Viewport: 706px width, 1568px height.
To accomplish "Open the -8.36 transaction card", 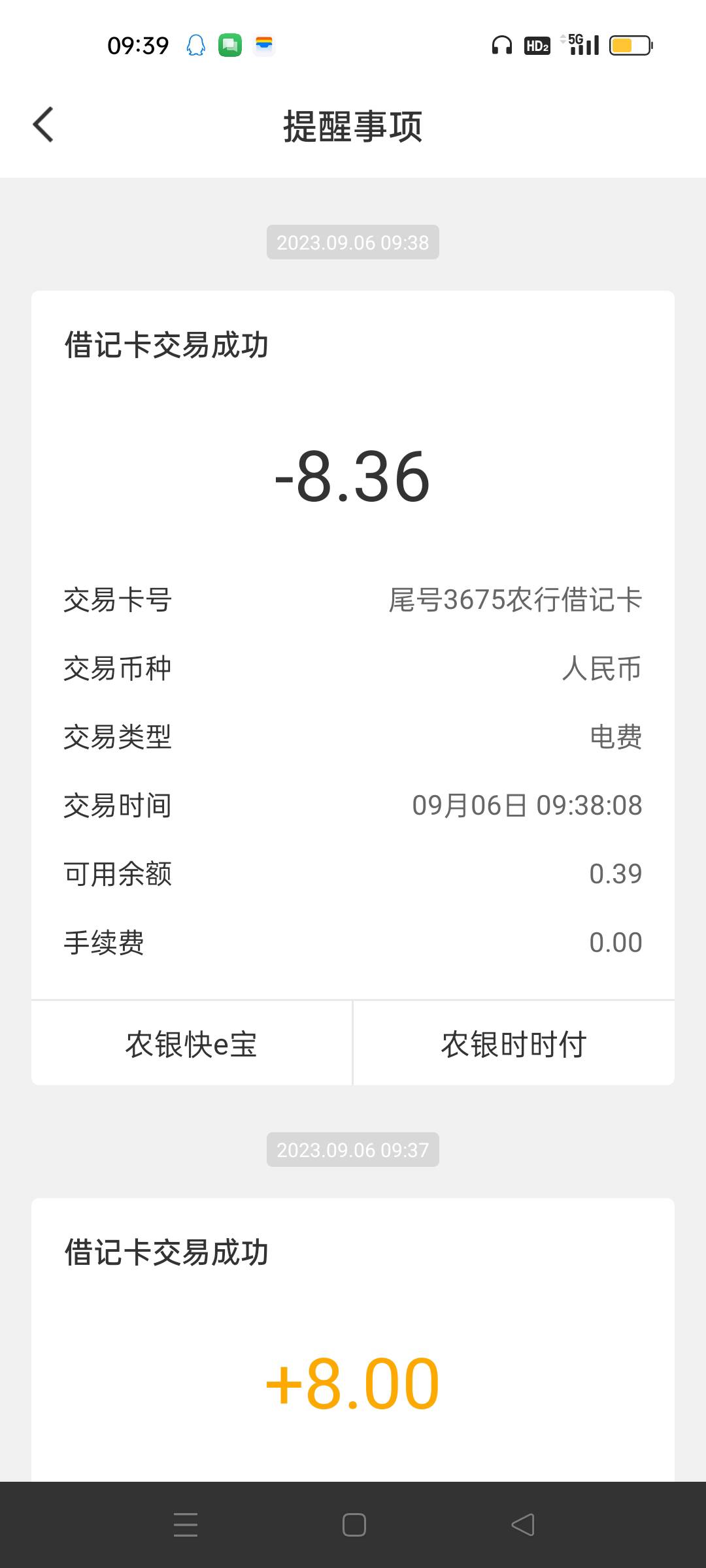I will click(x=353, y=645).
